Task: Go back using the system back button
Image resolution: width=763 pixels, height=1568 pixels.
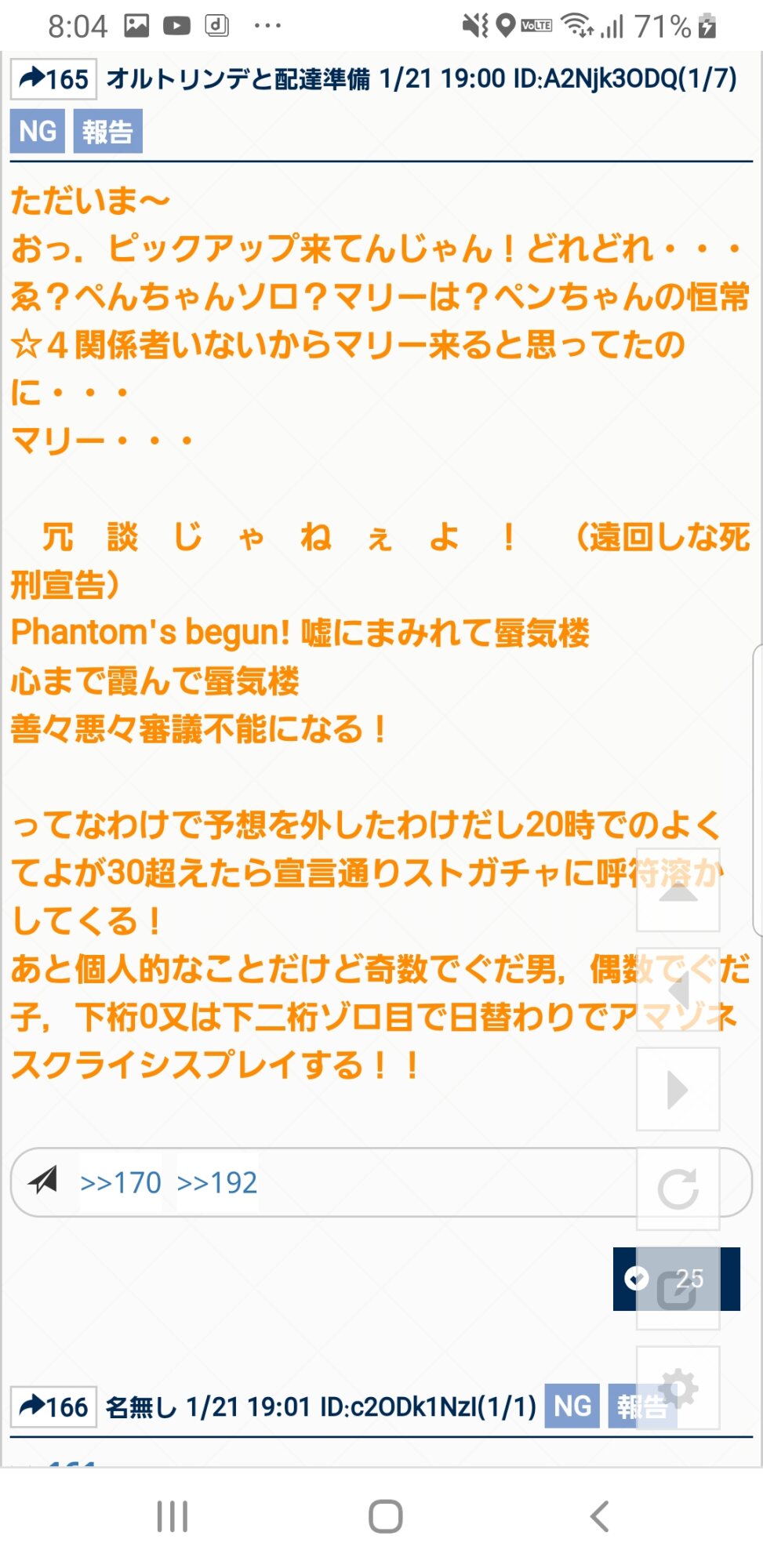Action: [x=599, y=1516]
